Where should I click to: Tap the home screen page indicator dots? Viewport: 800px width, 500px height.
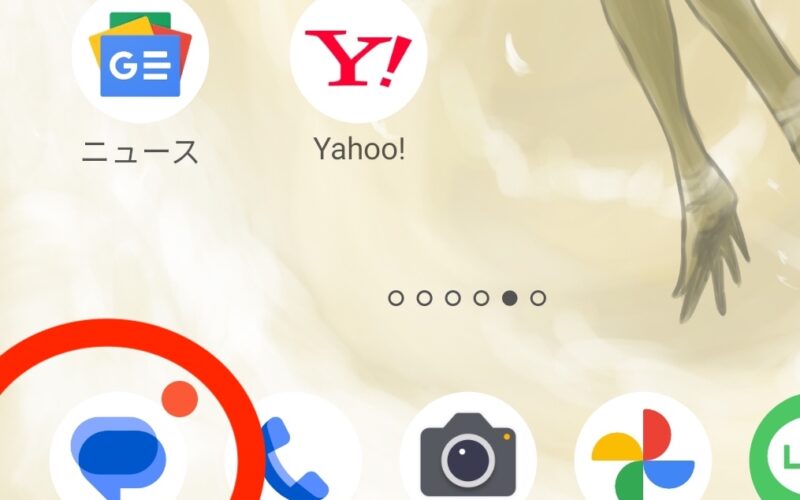[467, 297]
